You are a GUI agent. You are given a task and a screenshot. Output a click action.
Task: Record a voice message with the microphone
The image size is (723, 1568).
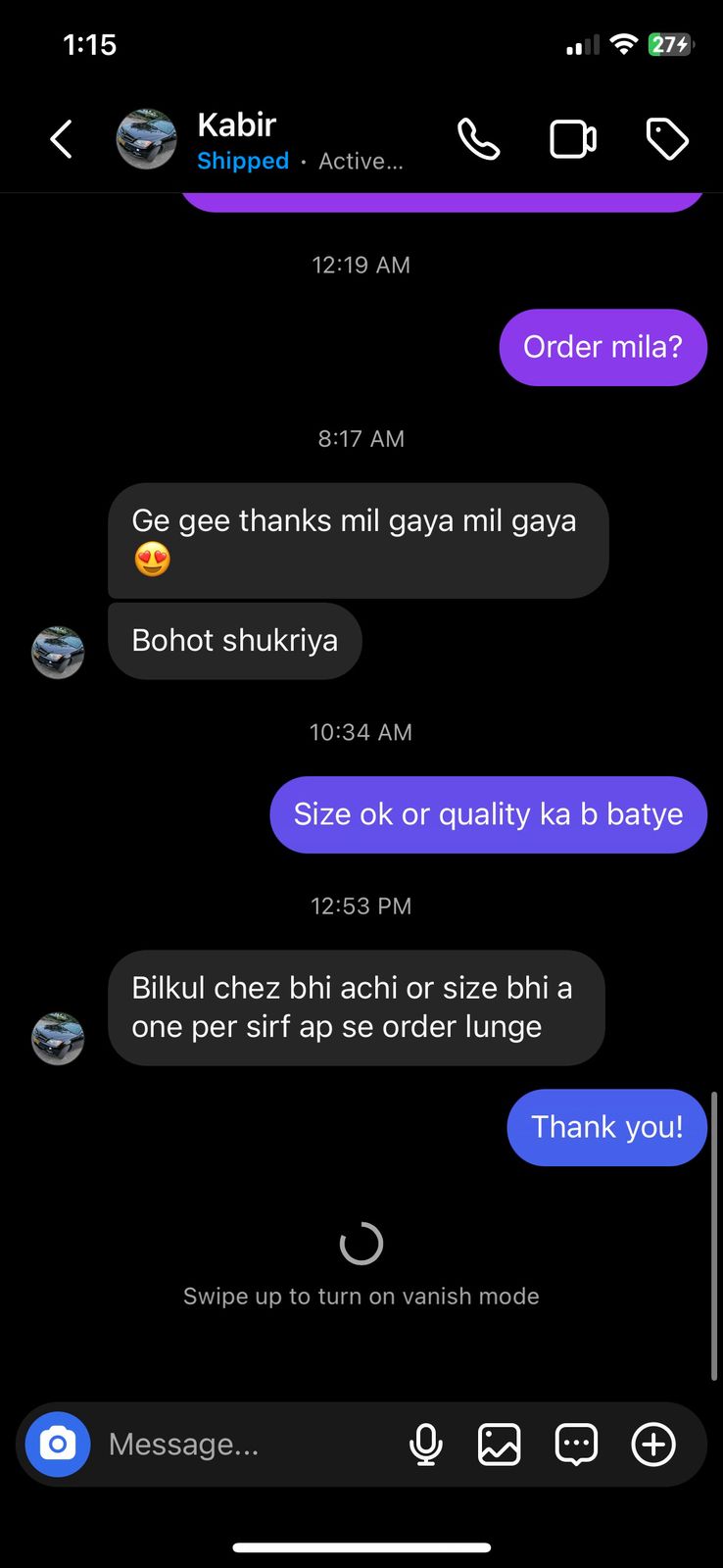pyautogui.click(x=425, y=1444)
